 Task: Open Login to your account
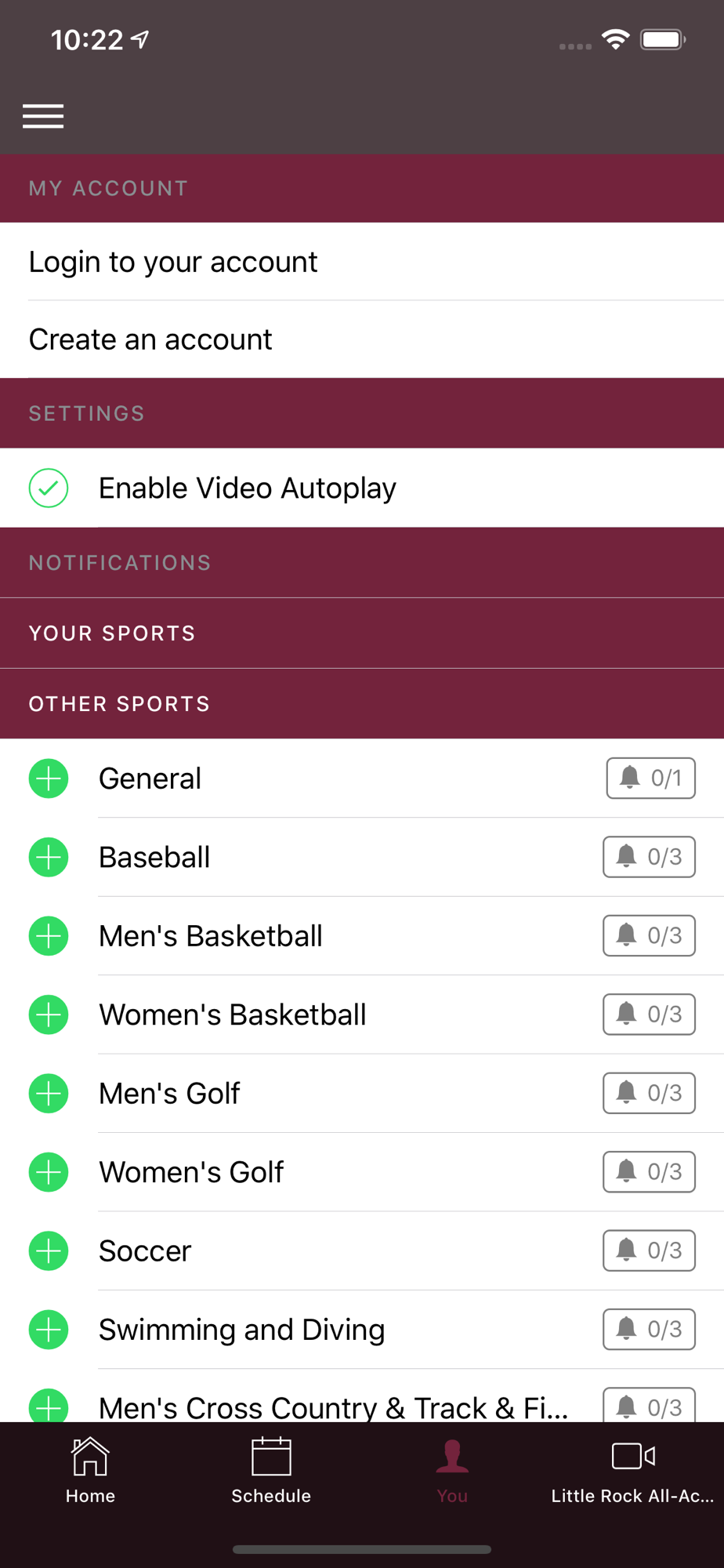(x=362, y=262)
